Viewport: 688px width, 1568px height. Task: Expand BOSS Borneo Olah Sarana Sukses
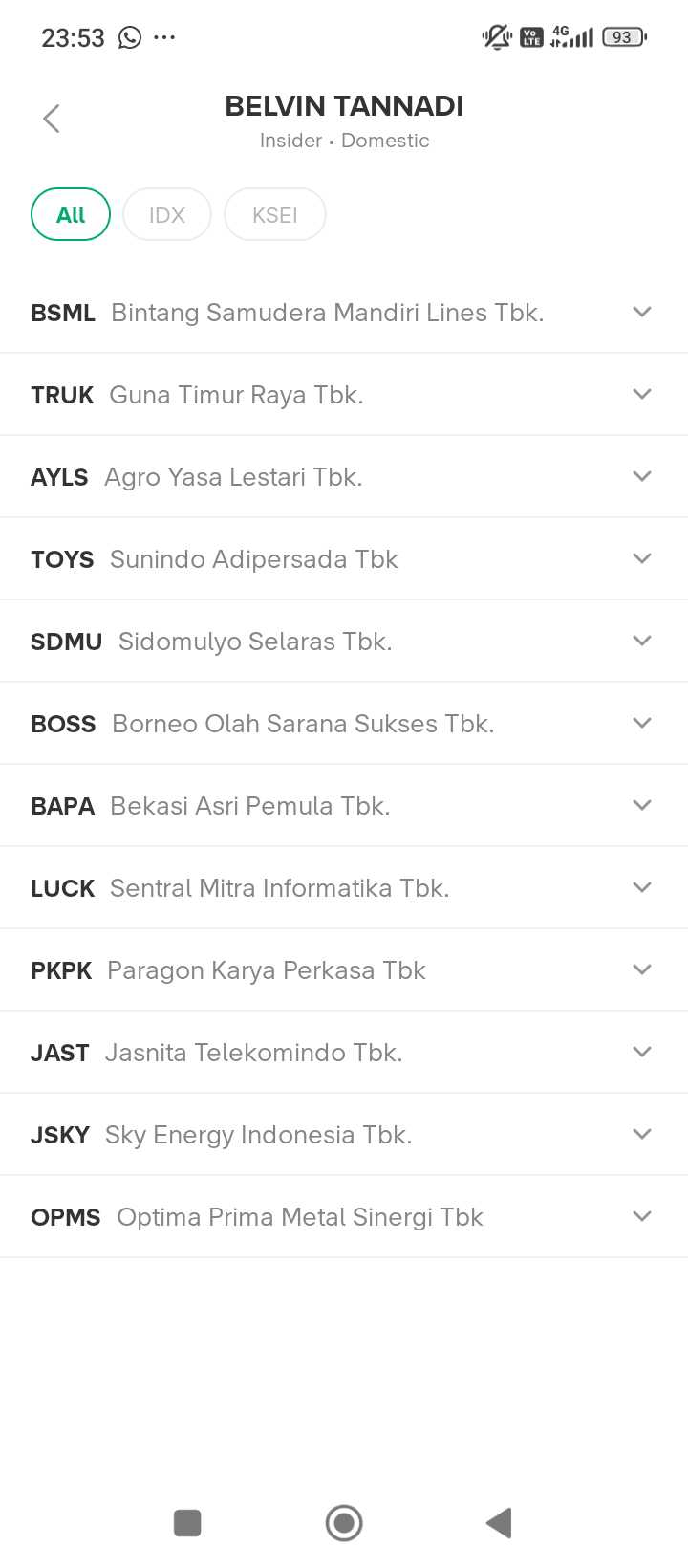coord(642,724)
